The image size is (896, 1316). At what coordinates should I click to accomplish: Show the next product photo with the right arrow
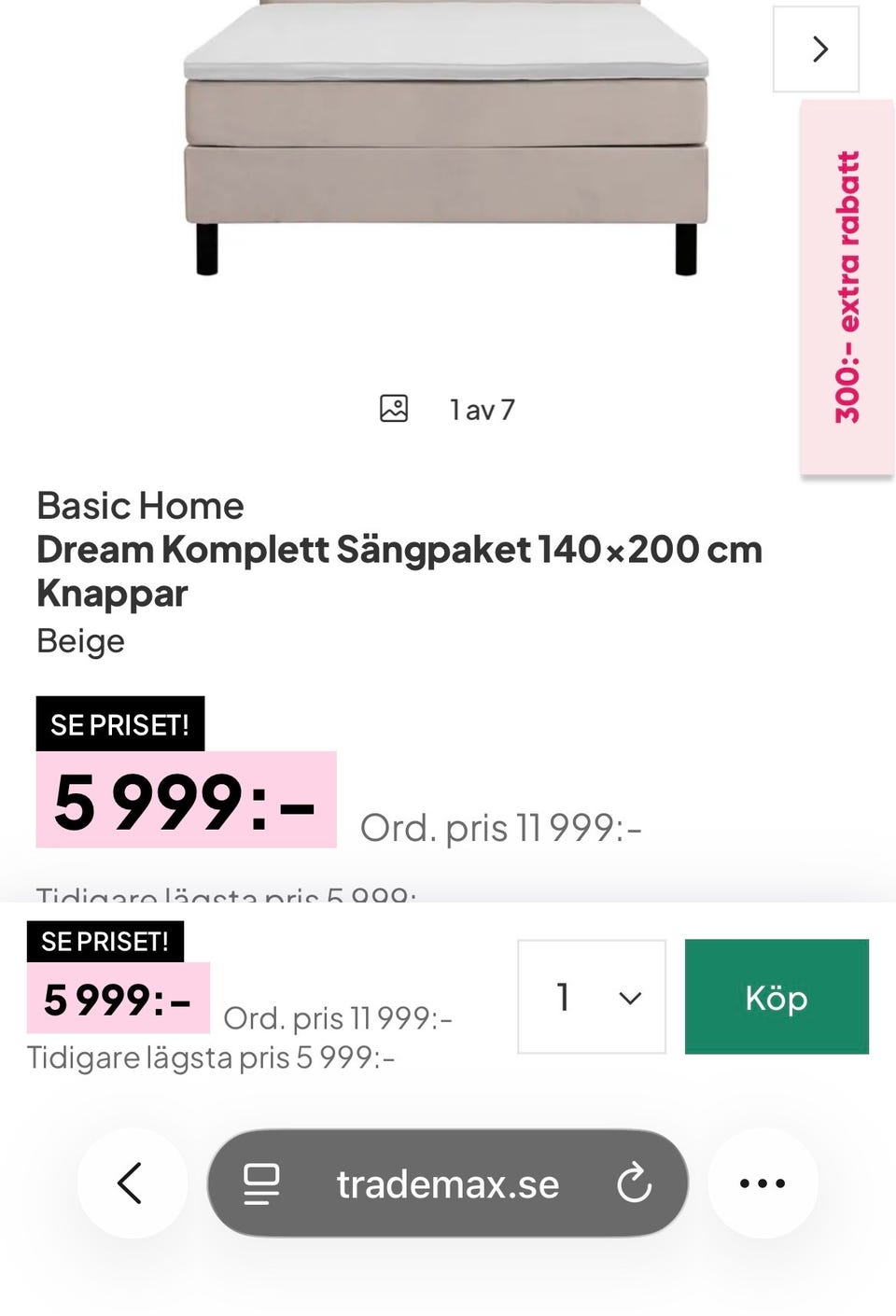point(817,49)
